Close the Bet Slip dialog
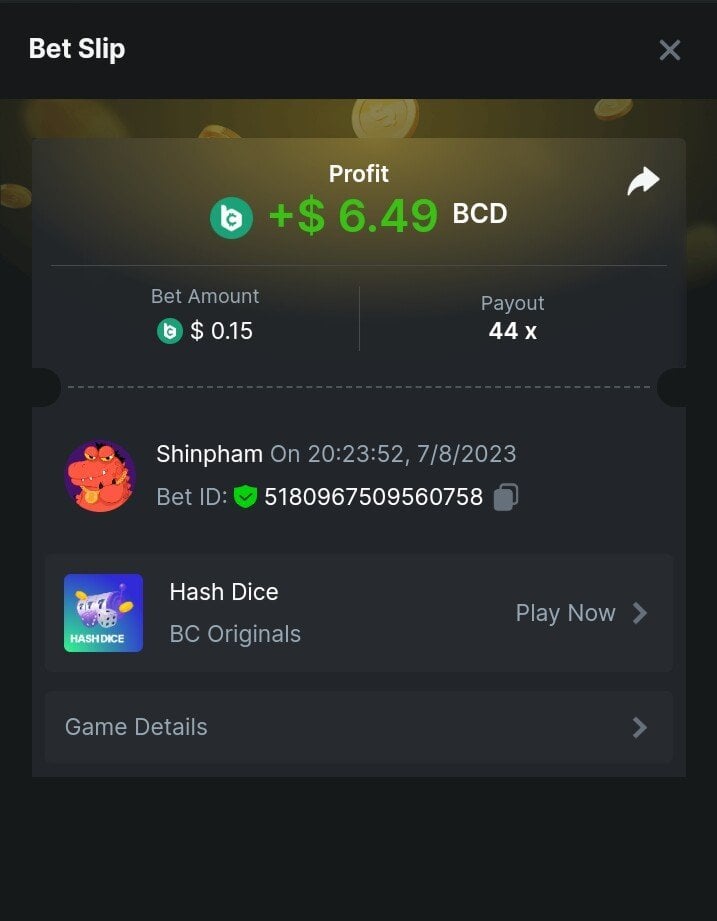This screenshot has height=921, width=717. pyautogui.click(x=669, y=50)
